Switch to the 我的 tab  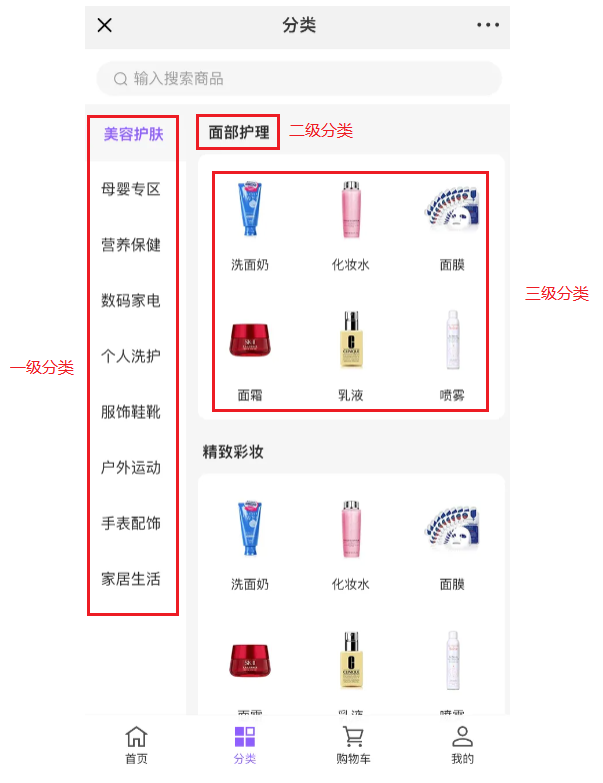[462, 745]
